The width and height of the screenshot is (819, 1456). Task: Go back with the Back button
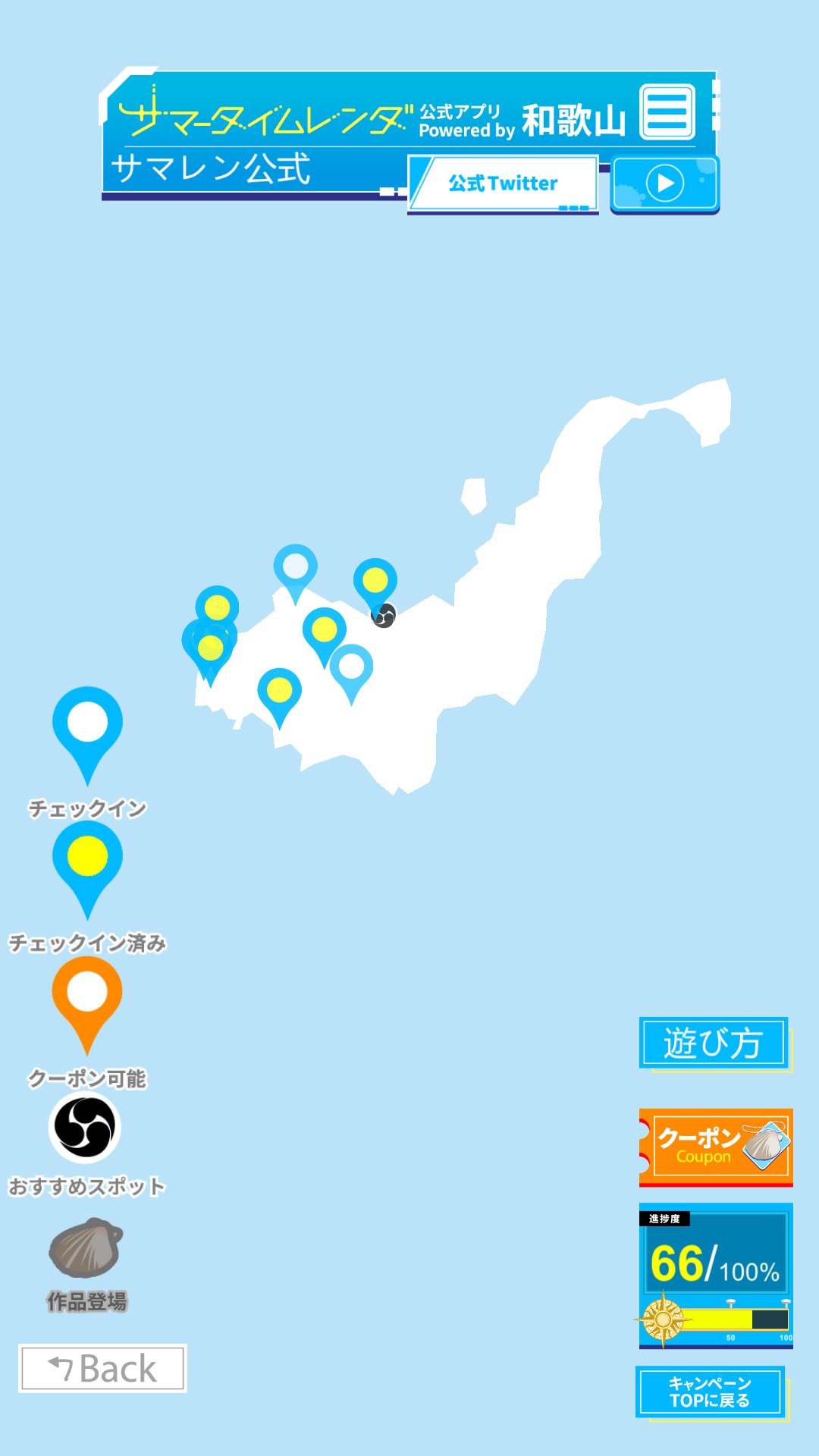pyautogui.click(x=102, y=1369)
